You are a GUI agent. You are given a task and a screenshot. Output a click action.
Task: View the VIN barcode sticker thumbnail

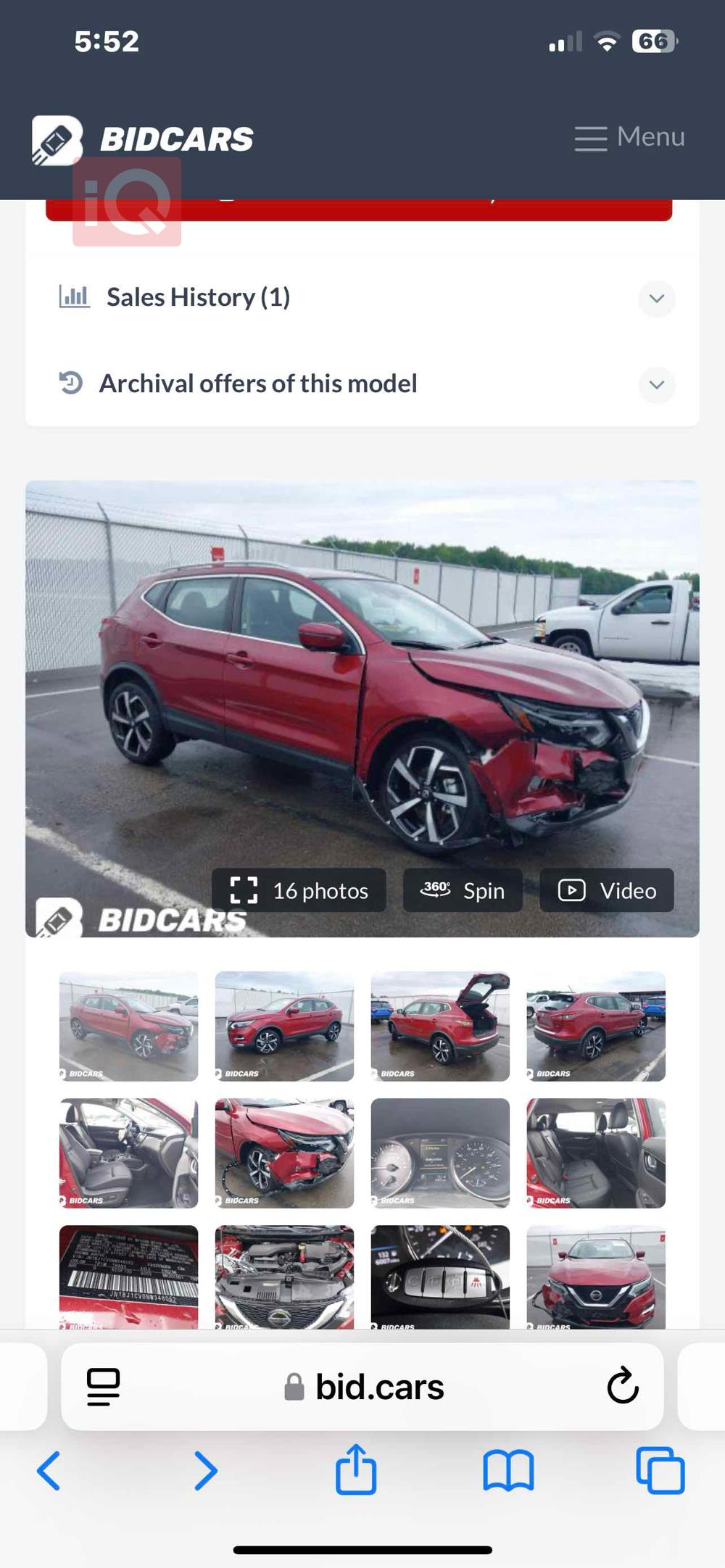pos(128,1277)
